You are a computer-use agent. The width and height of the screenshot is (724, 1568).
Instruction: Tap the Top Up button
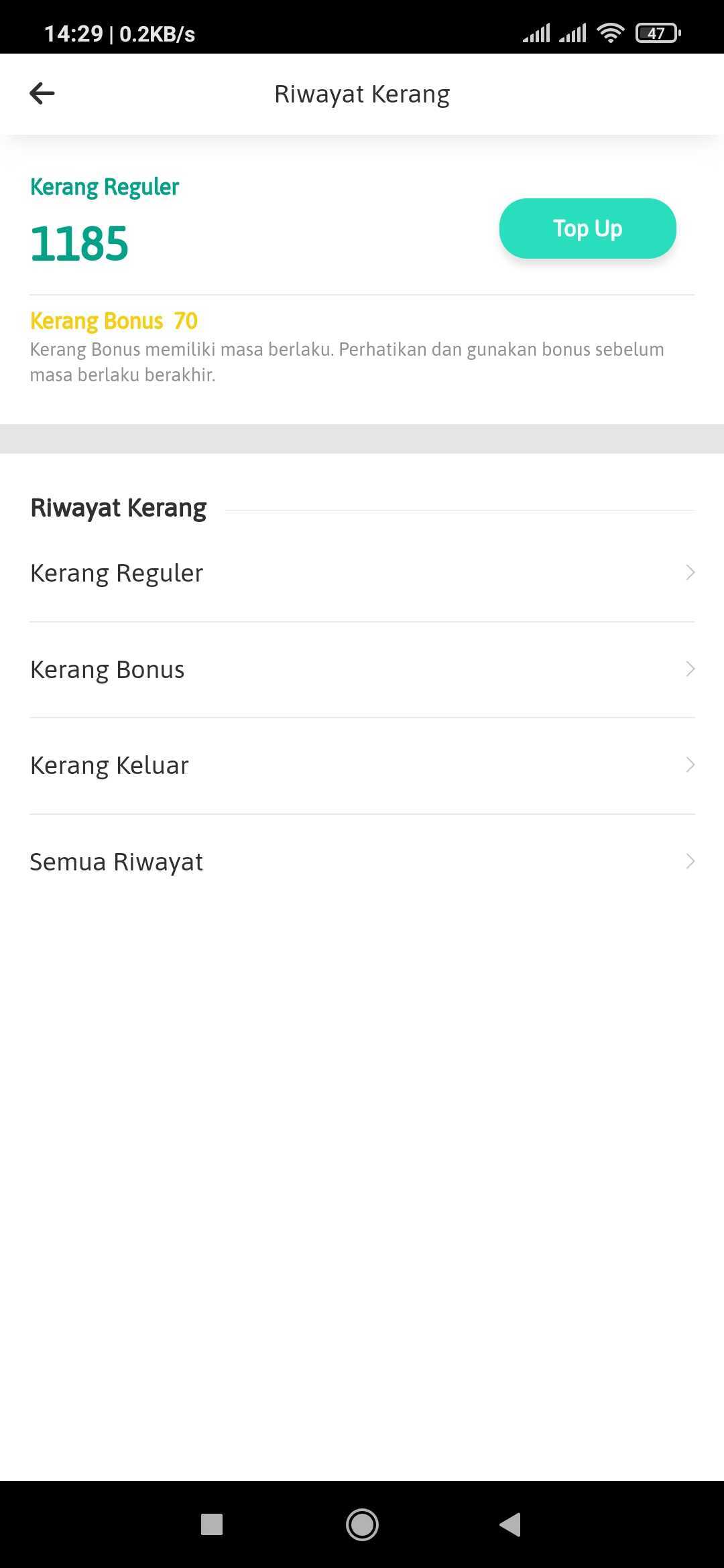[587, 228]
